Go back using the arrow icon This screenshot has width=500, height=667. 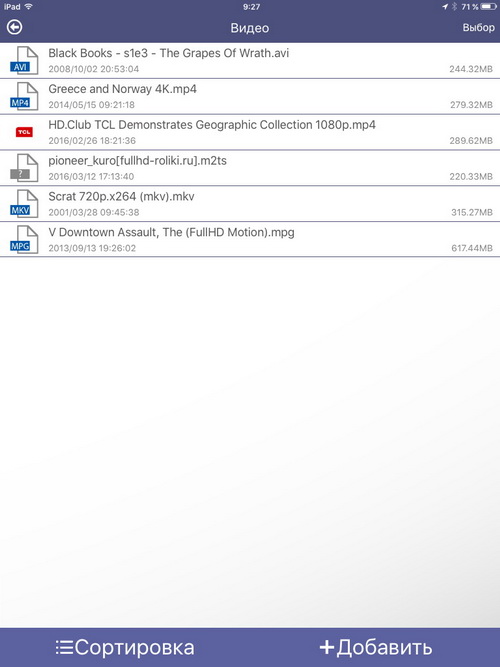[14, 28]
